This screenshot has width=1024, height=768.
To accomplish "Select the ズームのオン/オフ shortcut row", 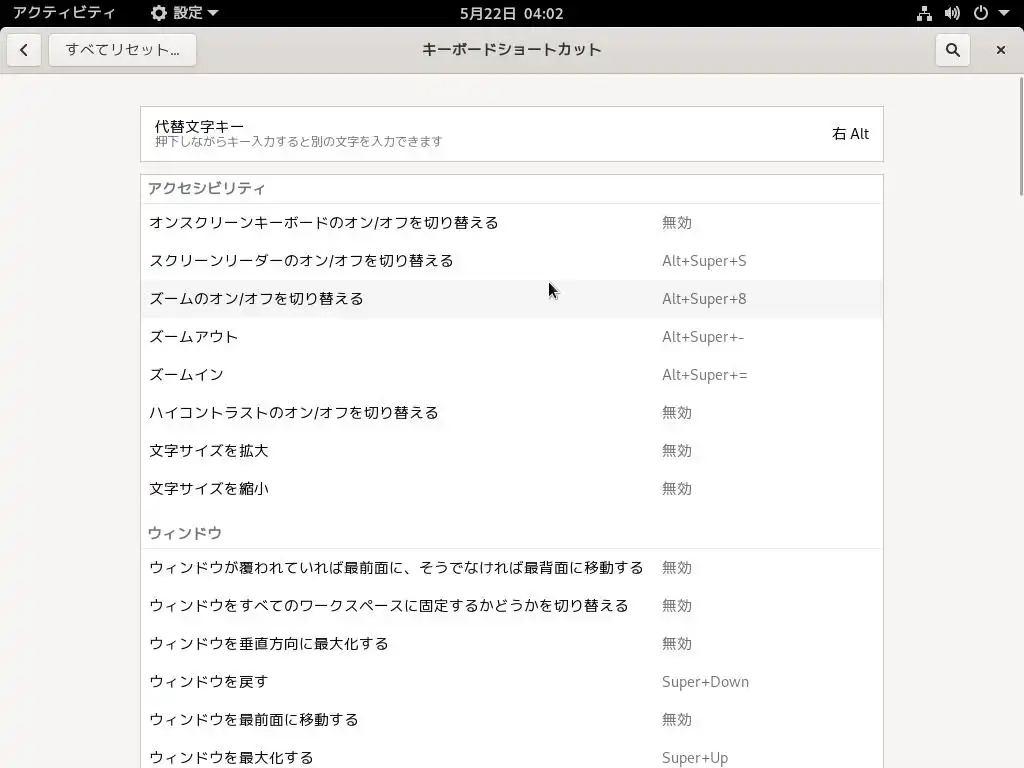I will (x=511, y=299).
